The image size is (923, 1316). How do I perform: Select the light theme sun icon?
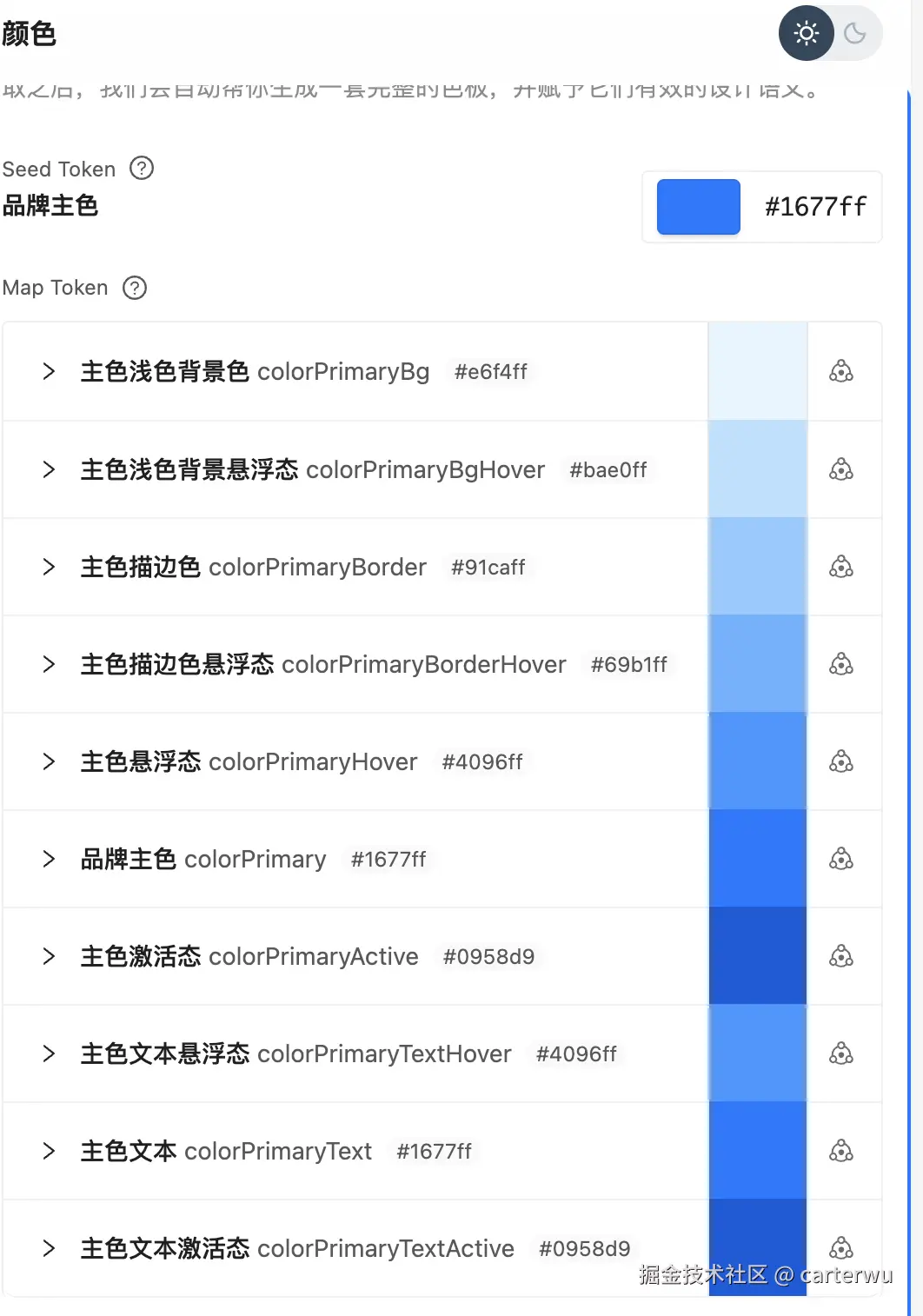(806, 34)
